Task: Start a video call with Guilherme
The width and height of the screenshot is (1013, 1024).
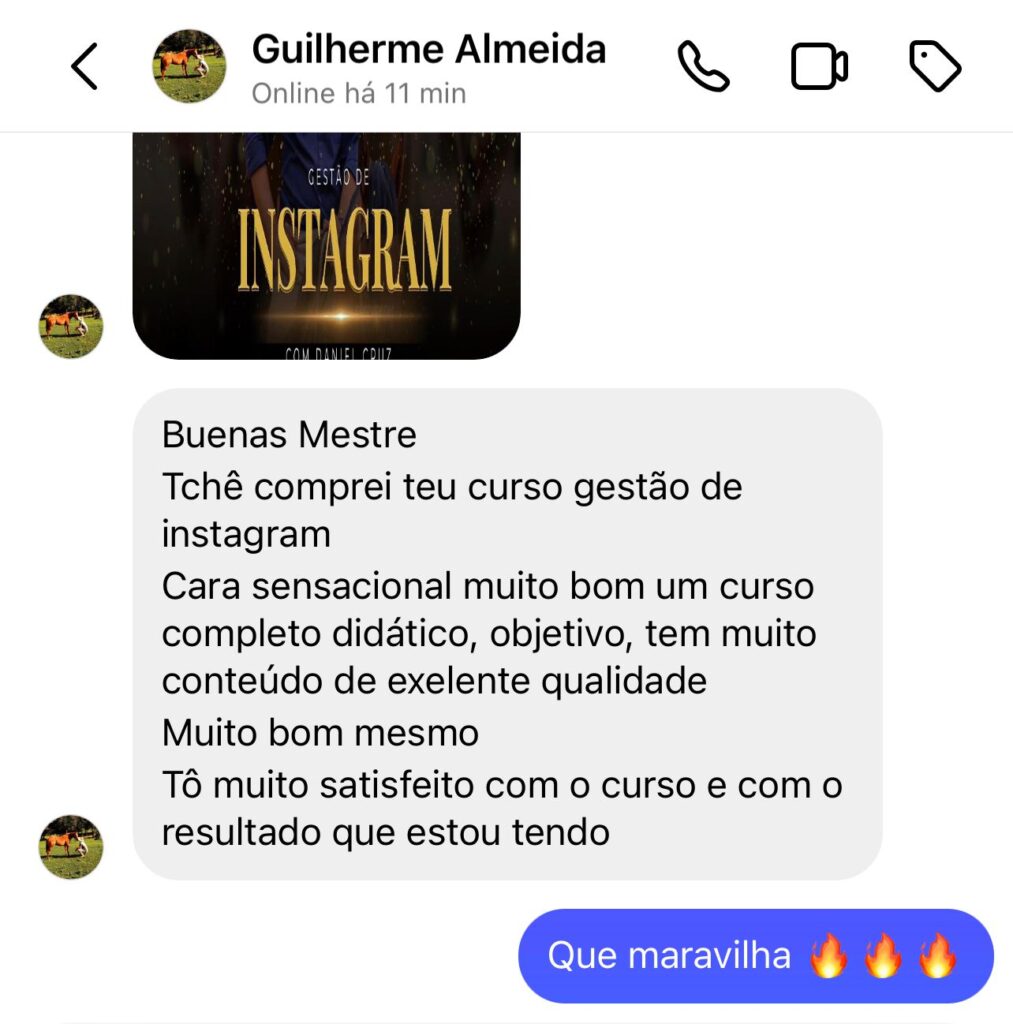Action: pos(819,67)
